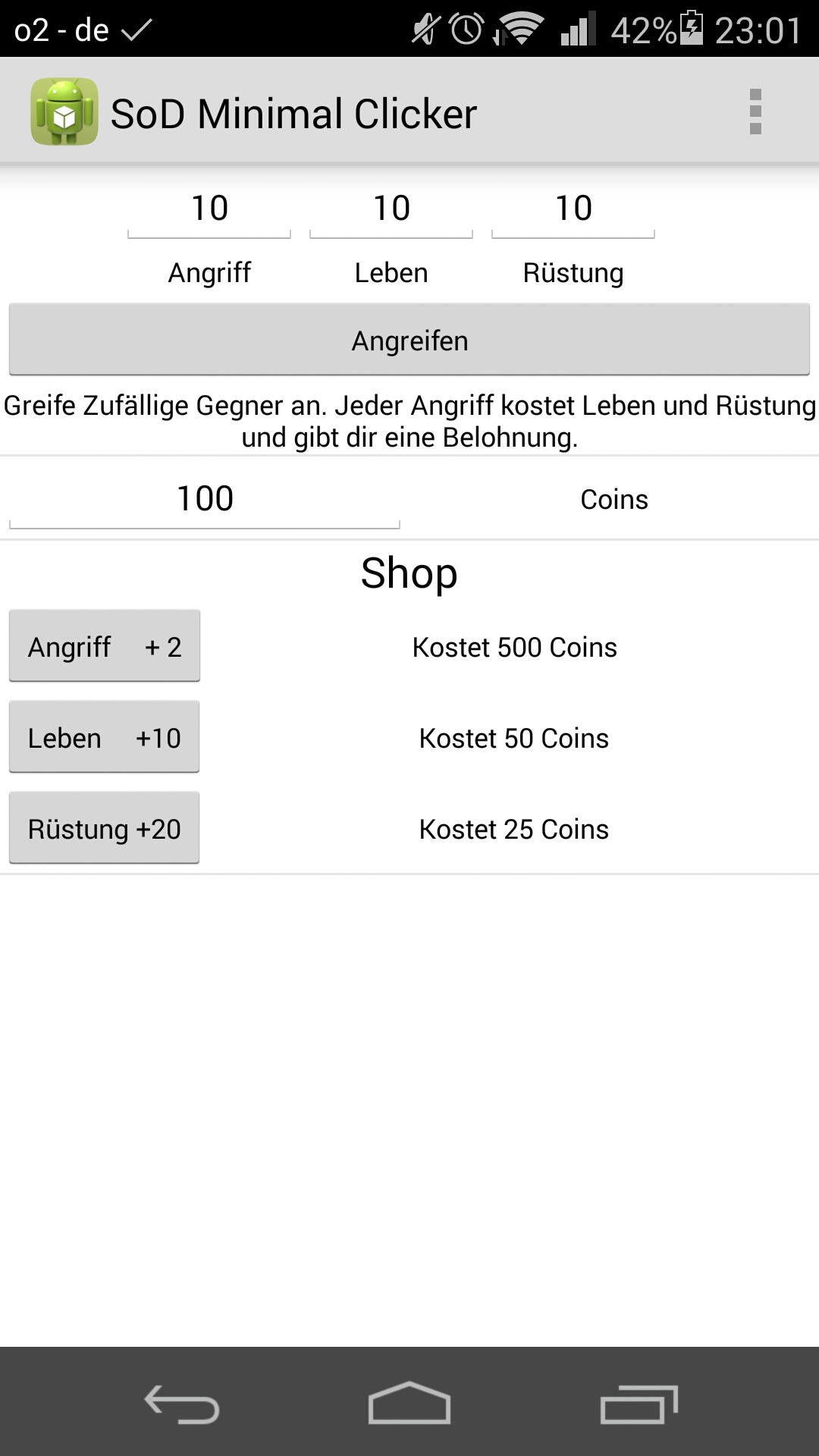
Task: Buy Leben +10 for 50 Coins
Action: click(104, 737)
